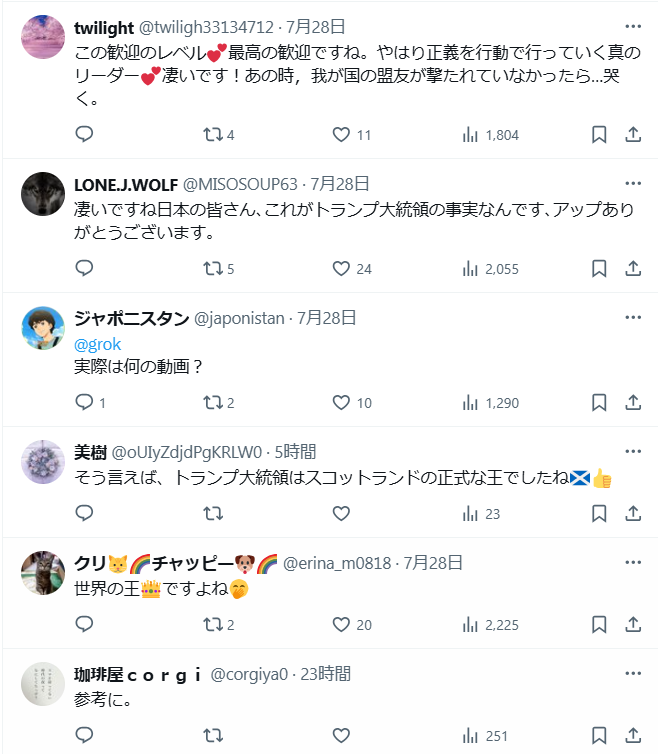The height and width of the screenshot is (754, 658).
Task: Open 珈琲屋corgi's profile name
Action: coord(138,674)
